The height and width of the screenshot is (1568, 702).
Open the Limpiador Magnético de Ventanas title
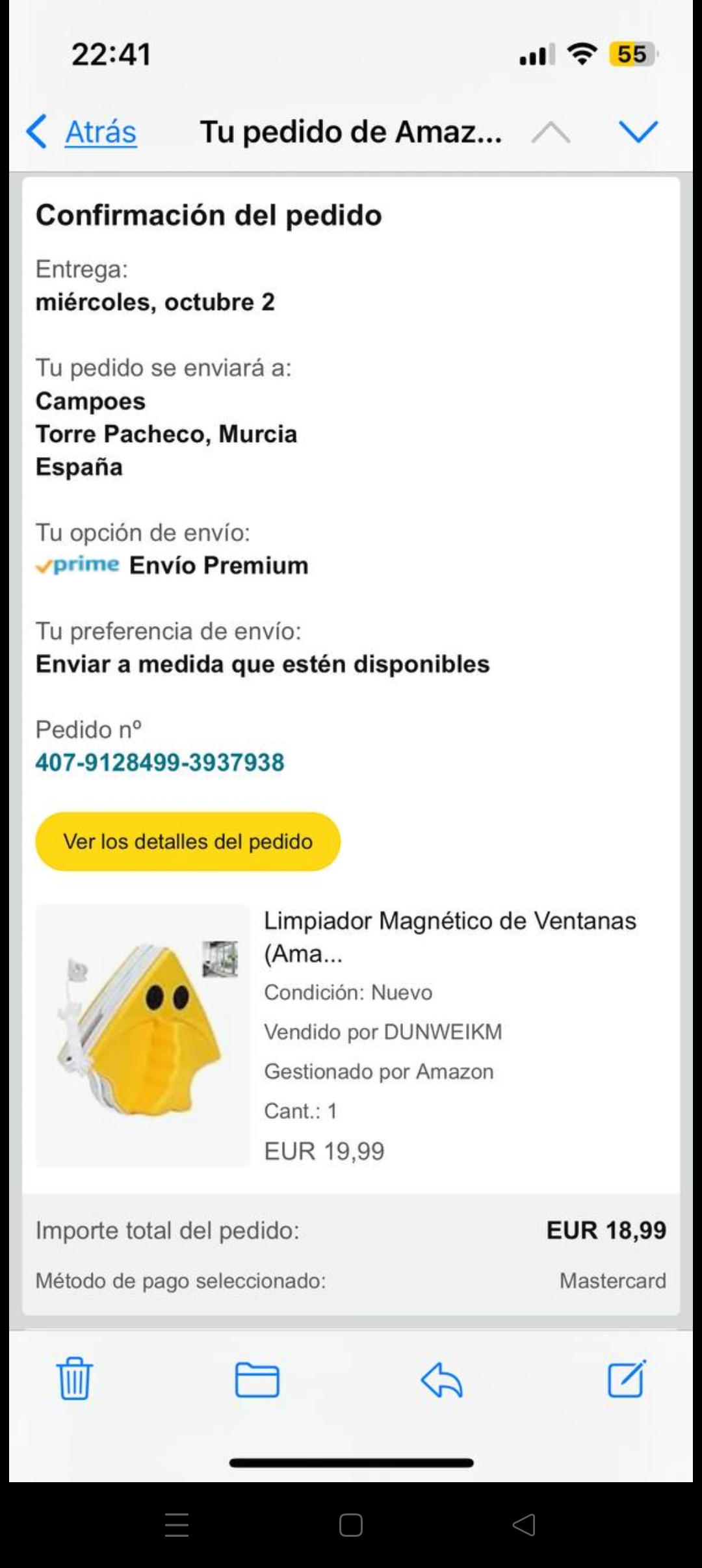tap(449, 936)
